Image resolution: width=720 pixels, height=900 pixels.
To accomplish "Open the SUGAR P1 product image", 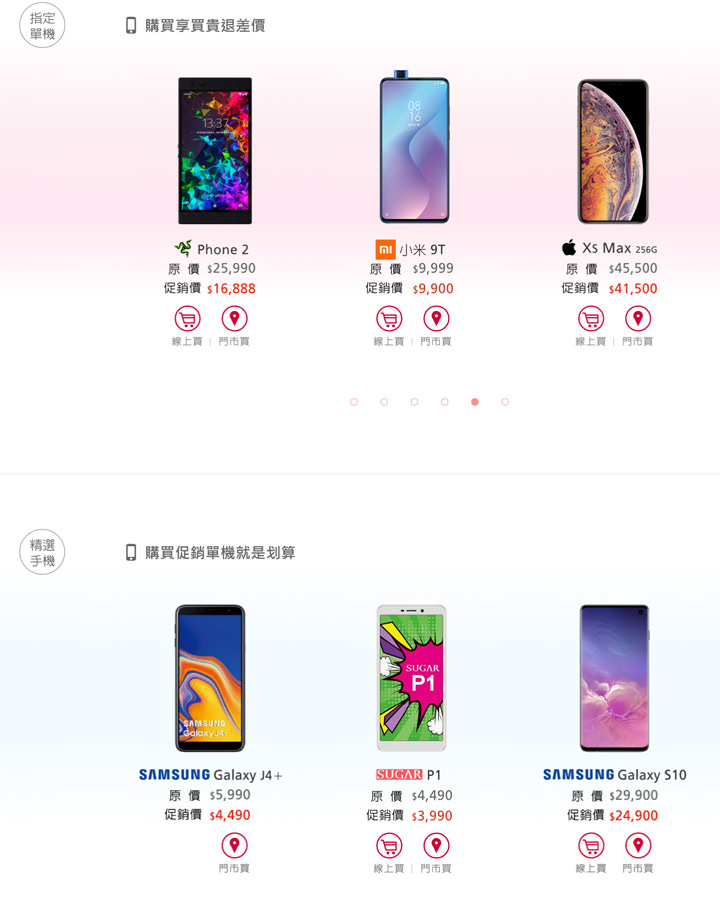I will coord(412,678).
